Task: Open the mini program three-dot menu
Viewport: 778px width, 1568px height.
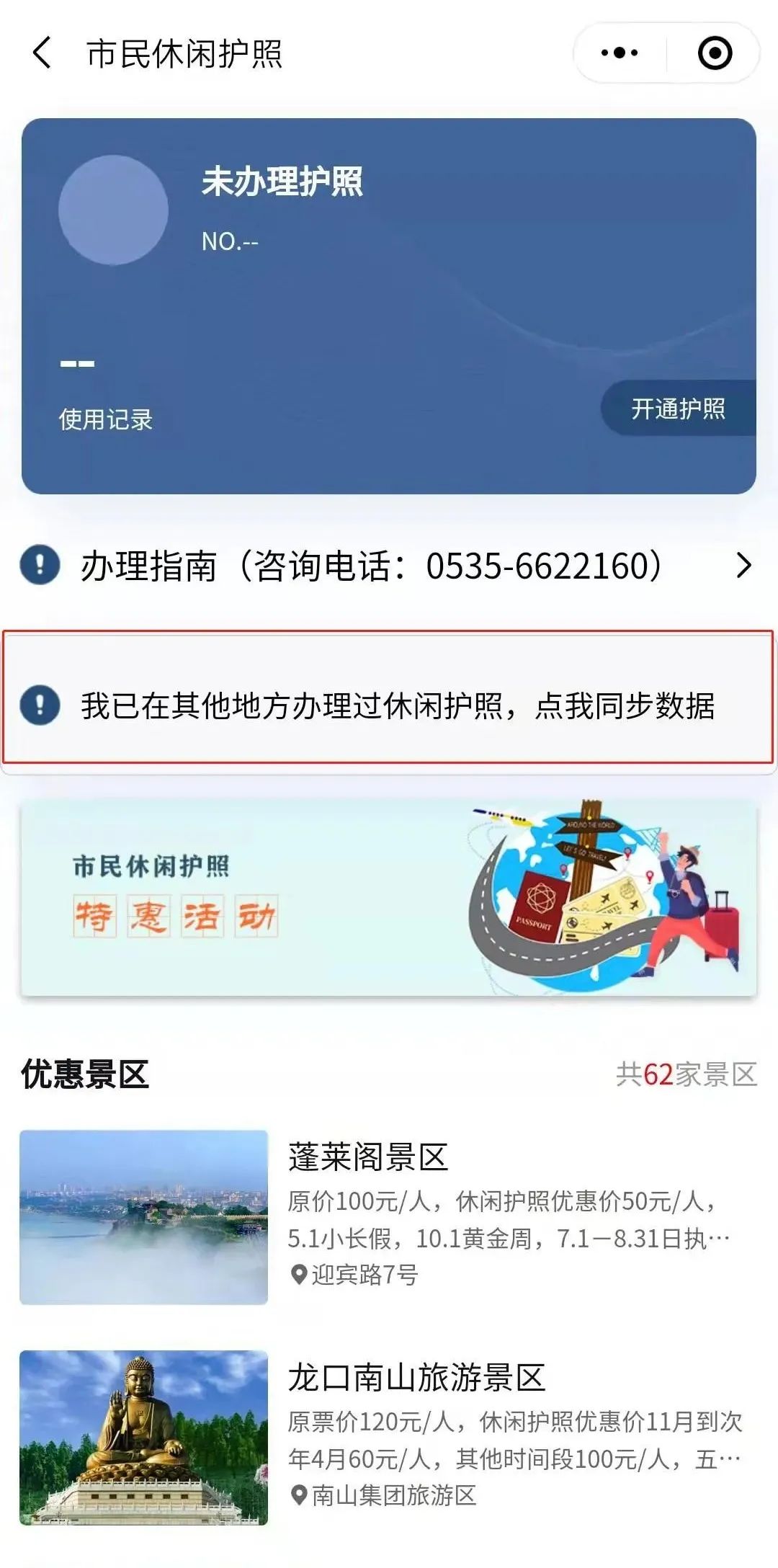Action: (x=620, y=53)
